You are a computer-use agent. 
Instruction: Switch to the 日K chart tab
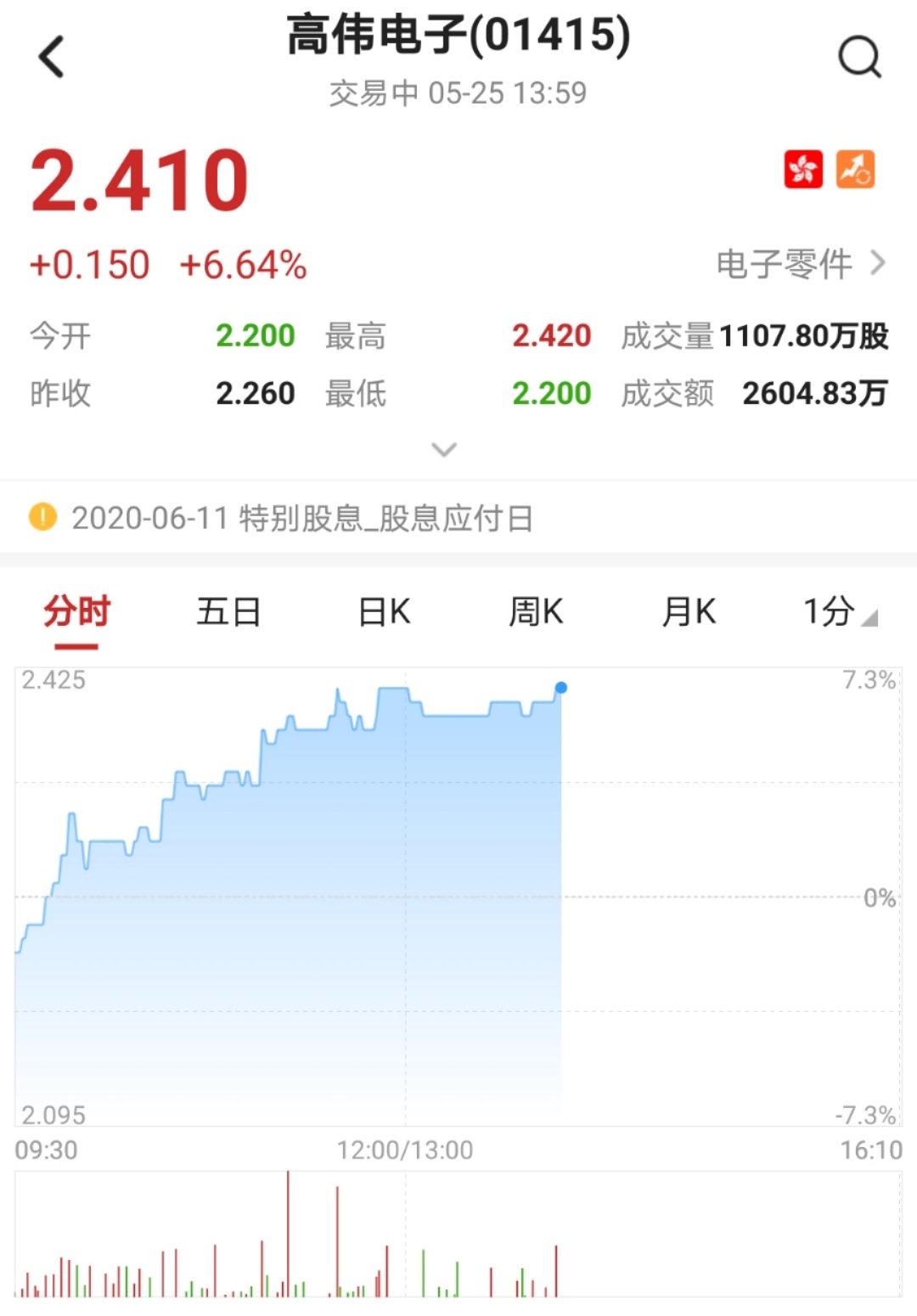click(384, 611)
